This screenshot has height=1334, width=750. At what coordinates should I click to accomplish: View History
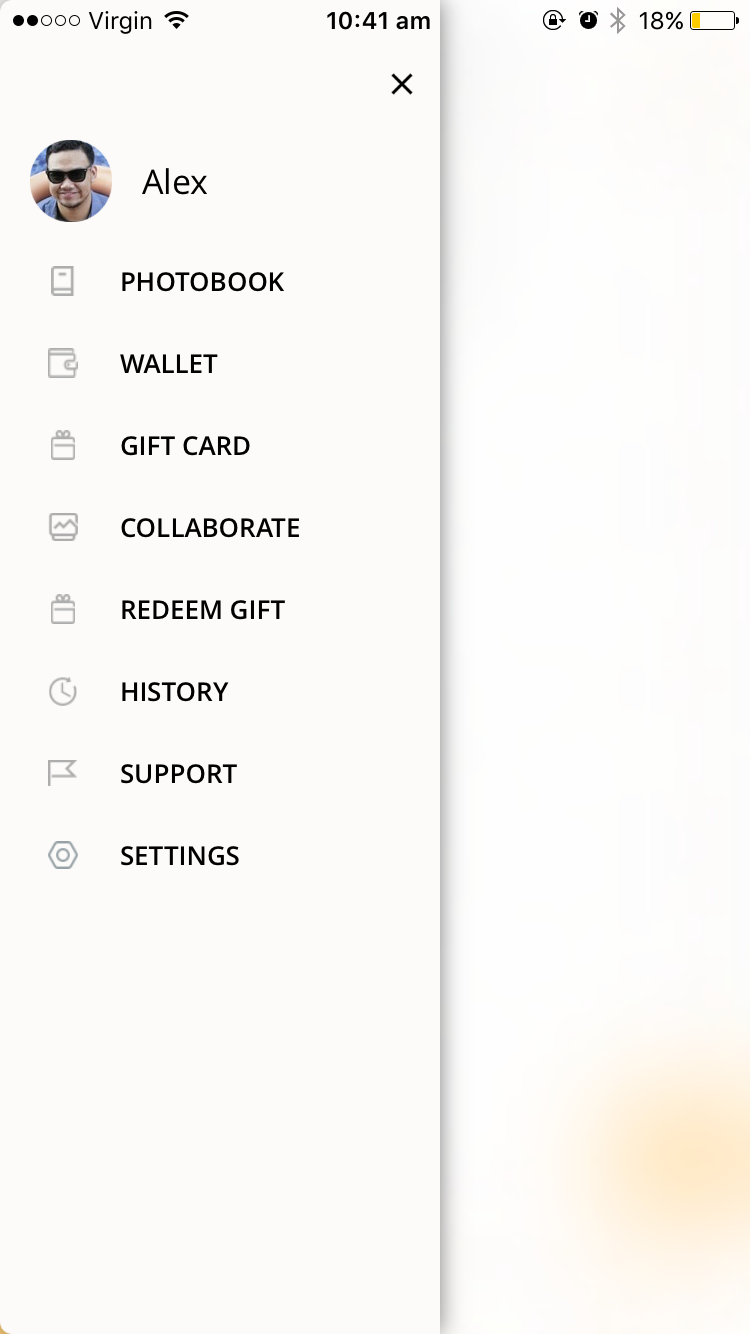(x=220, y=692)
